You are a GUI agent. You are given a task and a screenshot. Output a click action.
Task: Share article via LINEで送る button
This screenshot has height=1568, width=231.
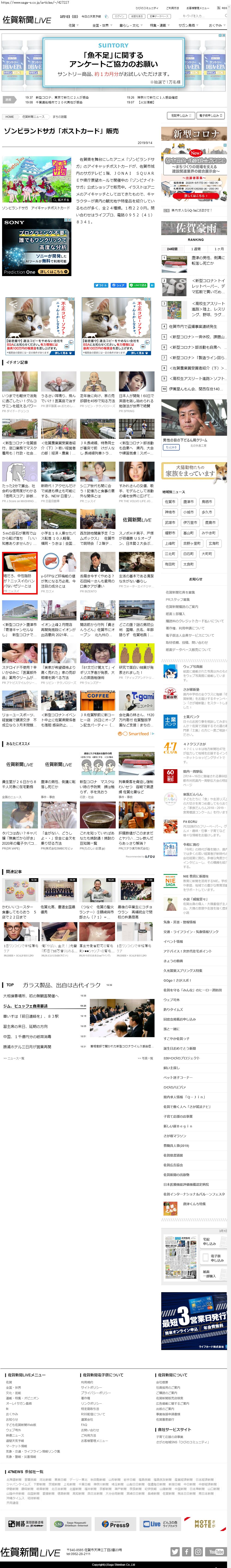139,285
